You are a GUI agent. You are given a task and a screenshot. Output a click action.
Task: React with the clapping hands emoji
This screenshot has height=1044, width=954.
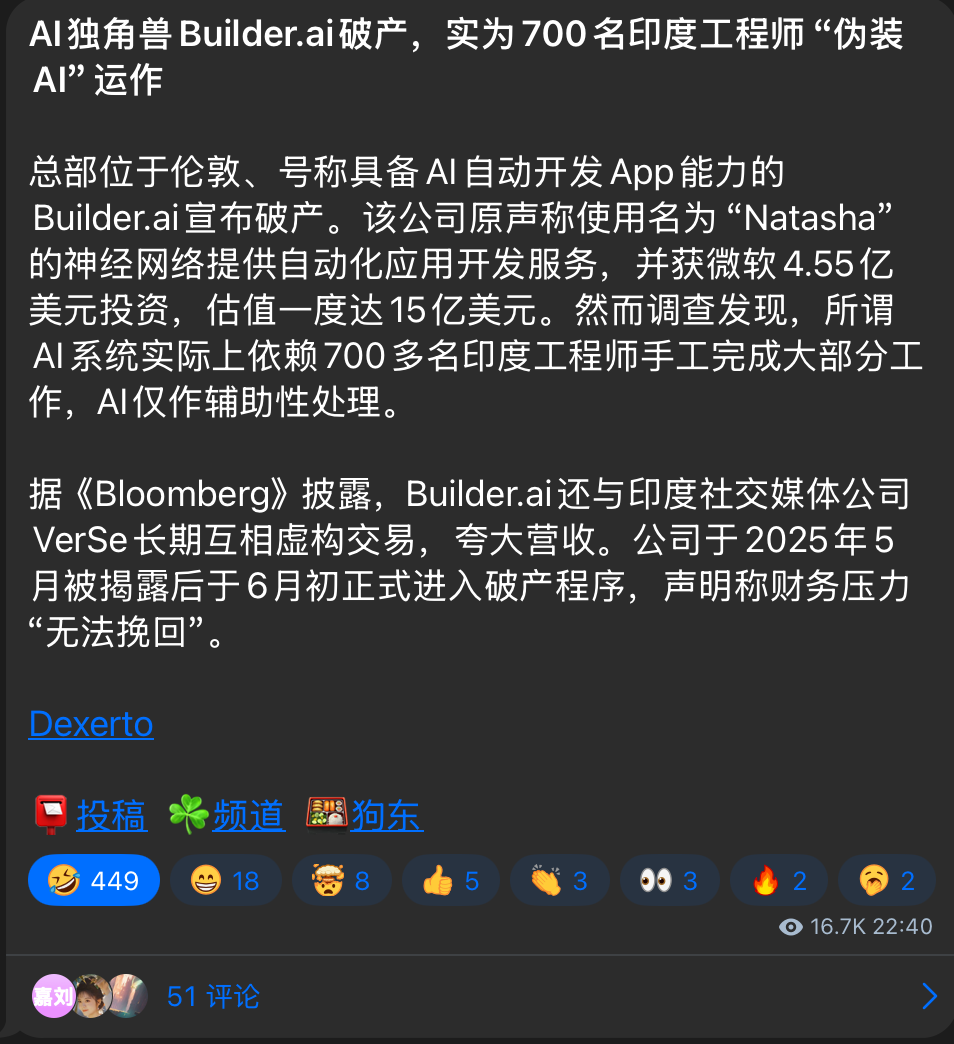pos(558,880)
